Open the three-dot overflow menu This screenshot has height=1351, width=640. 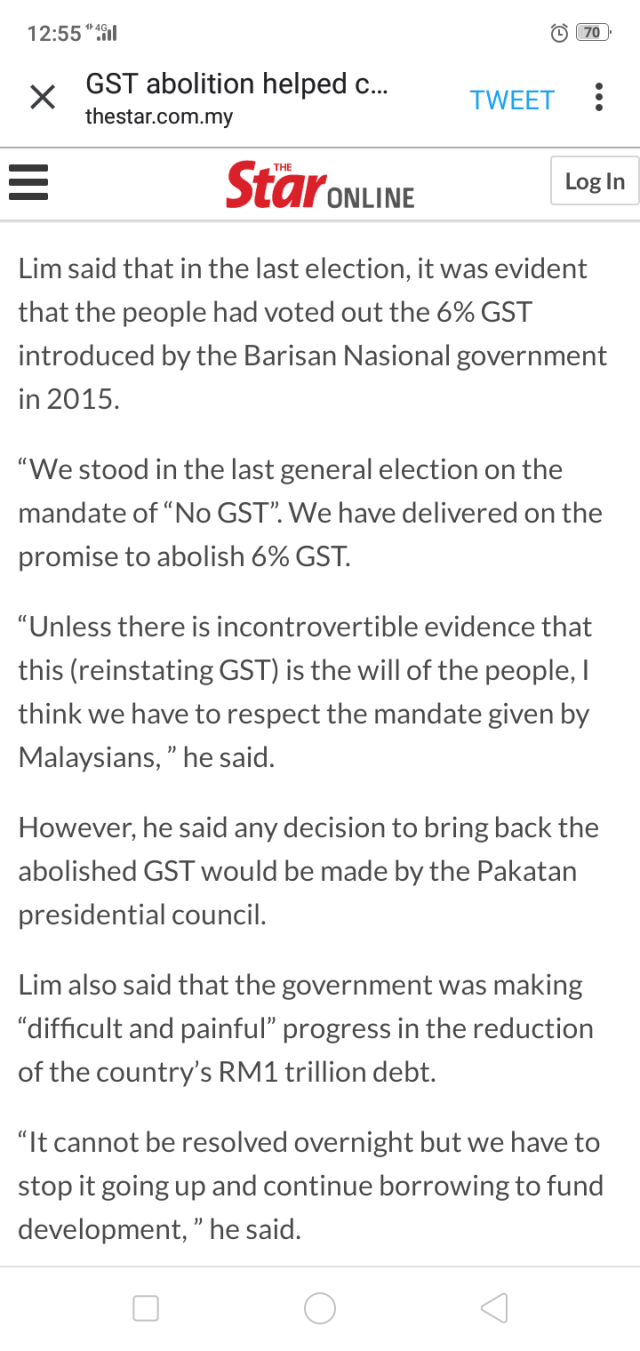coord(598,98)
